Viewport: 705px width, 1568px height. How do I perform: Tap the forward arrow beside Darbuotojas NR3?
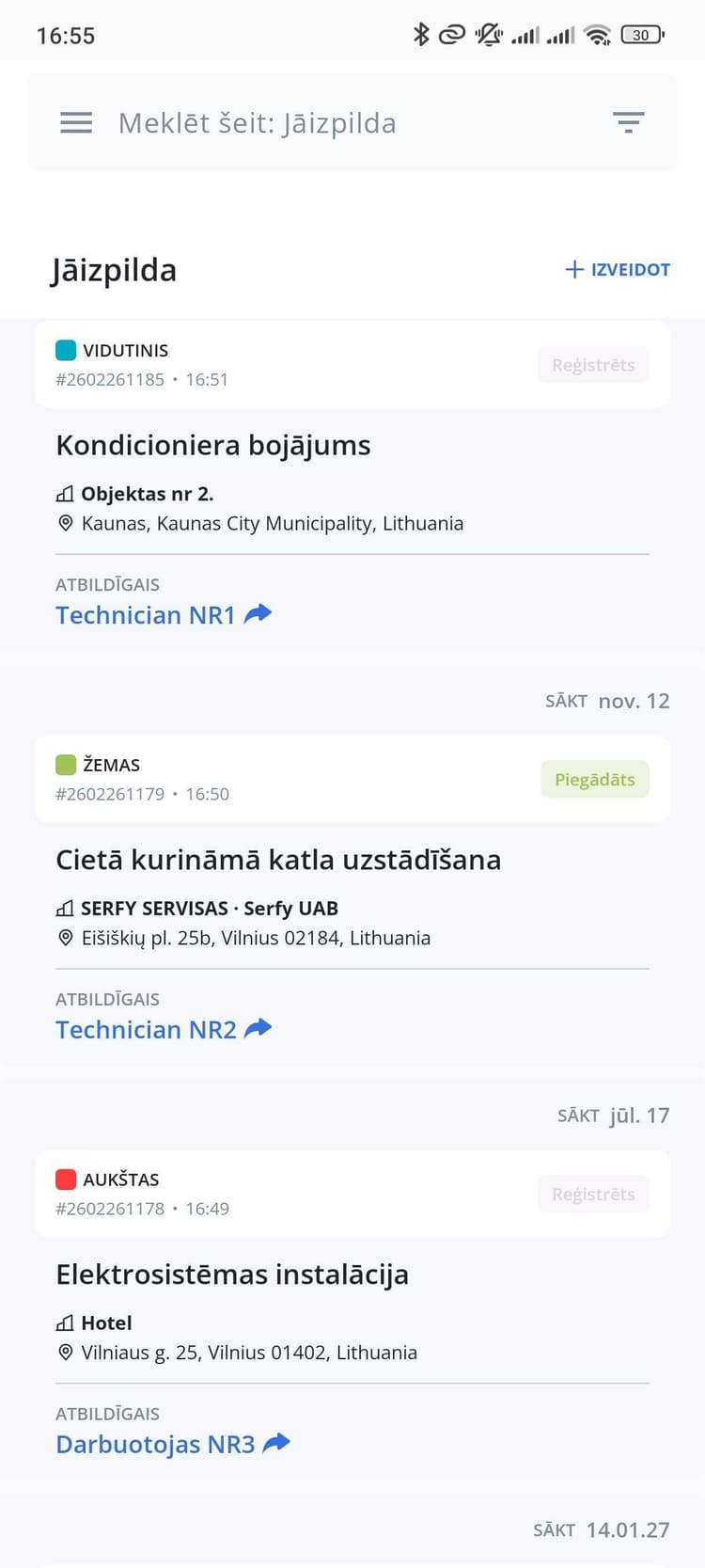pyautogui.click(x=276, y=1443)
